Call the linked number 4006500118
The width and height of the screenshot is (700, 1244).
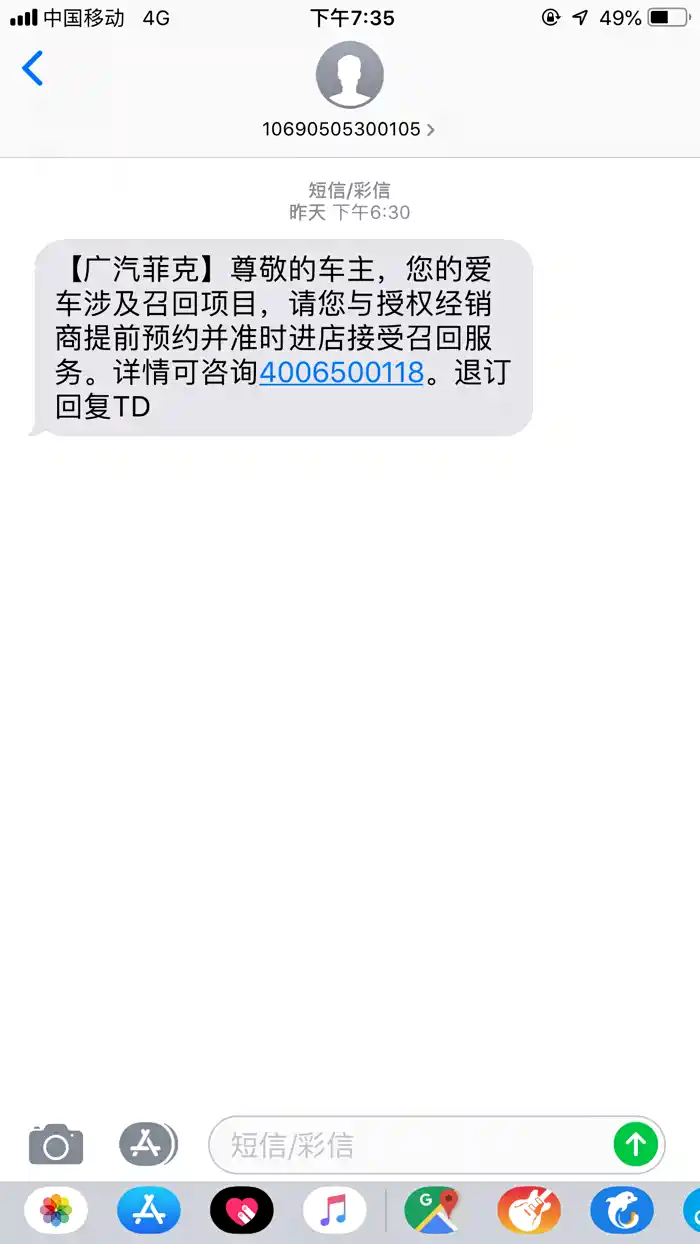341,373
